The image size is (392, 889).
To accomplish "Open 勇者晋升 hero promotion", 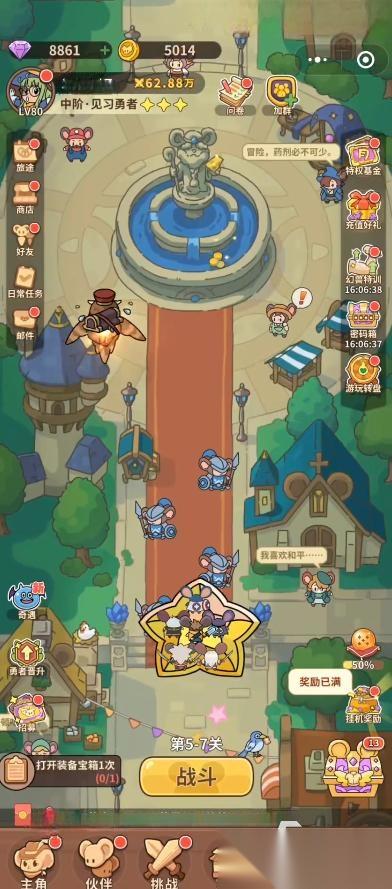I will coord(27,661).
